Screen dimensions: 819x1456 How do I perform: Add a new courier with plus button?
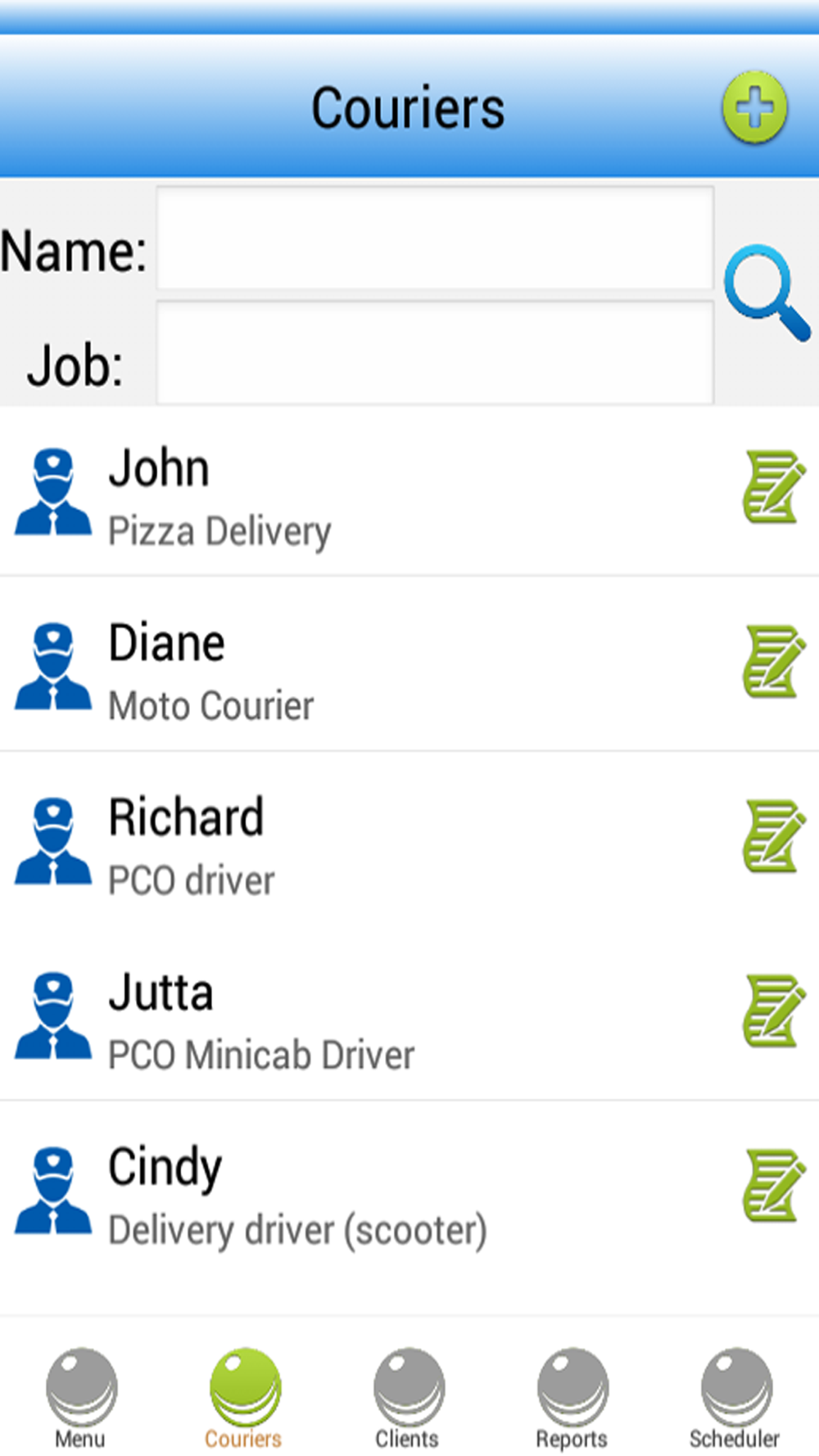[x=754, y=107]
